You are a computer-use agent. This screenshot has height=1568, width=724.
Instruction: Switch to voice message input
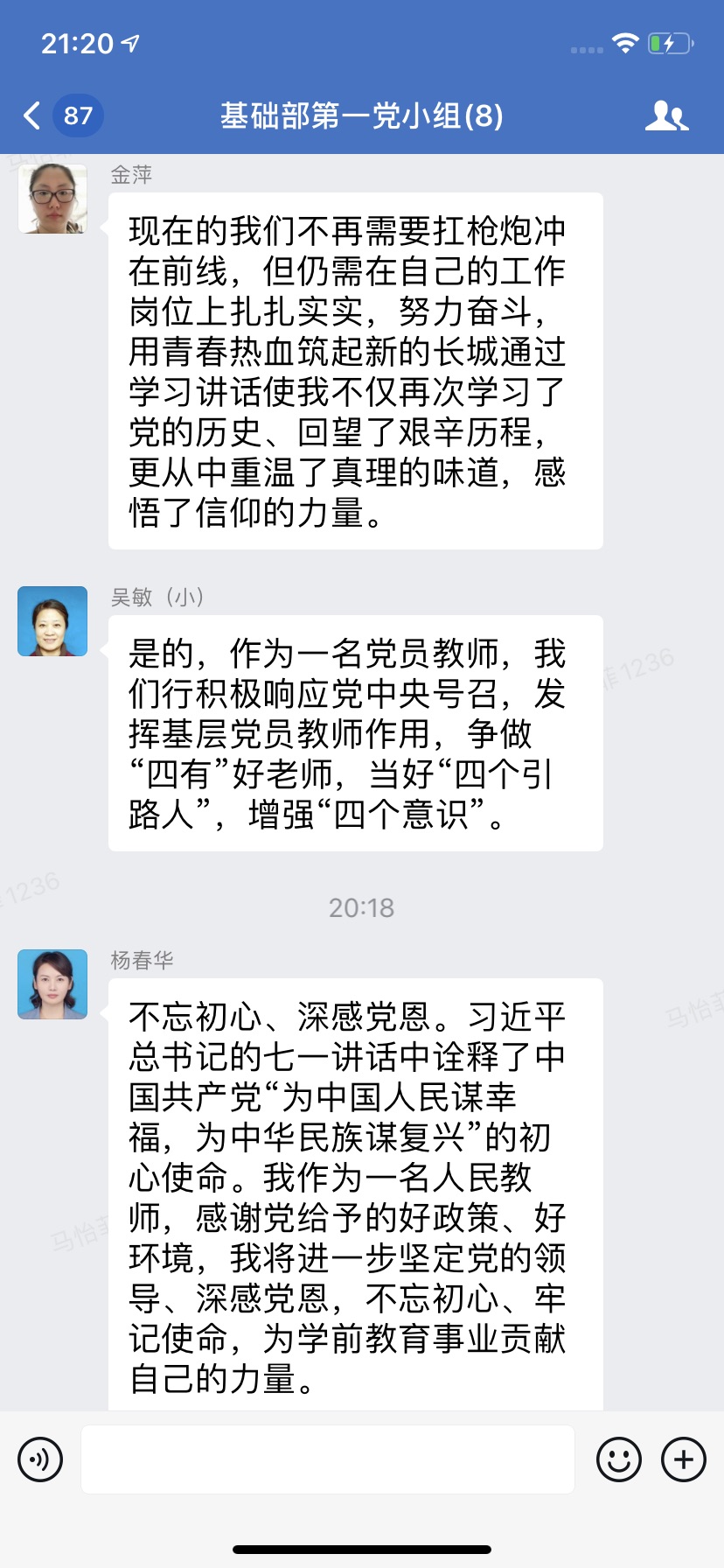click(x=40, y=1459)
